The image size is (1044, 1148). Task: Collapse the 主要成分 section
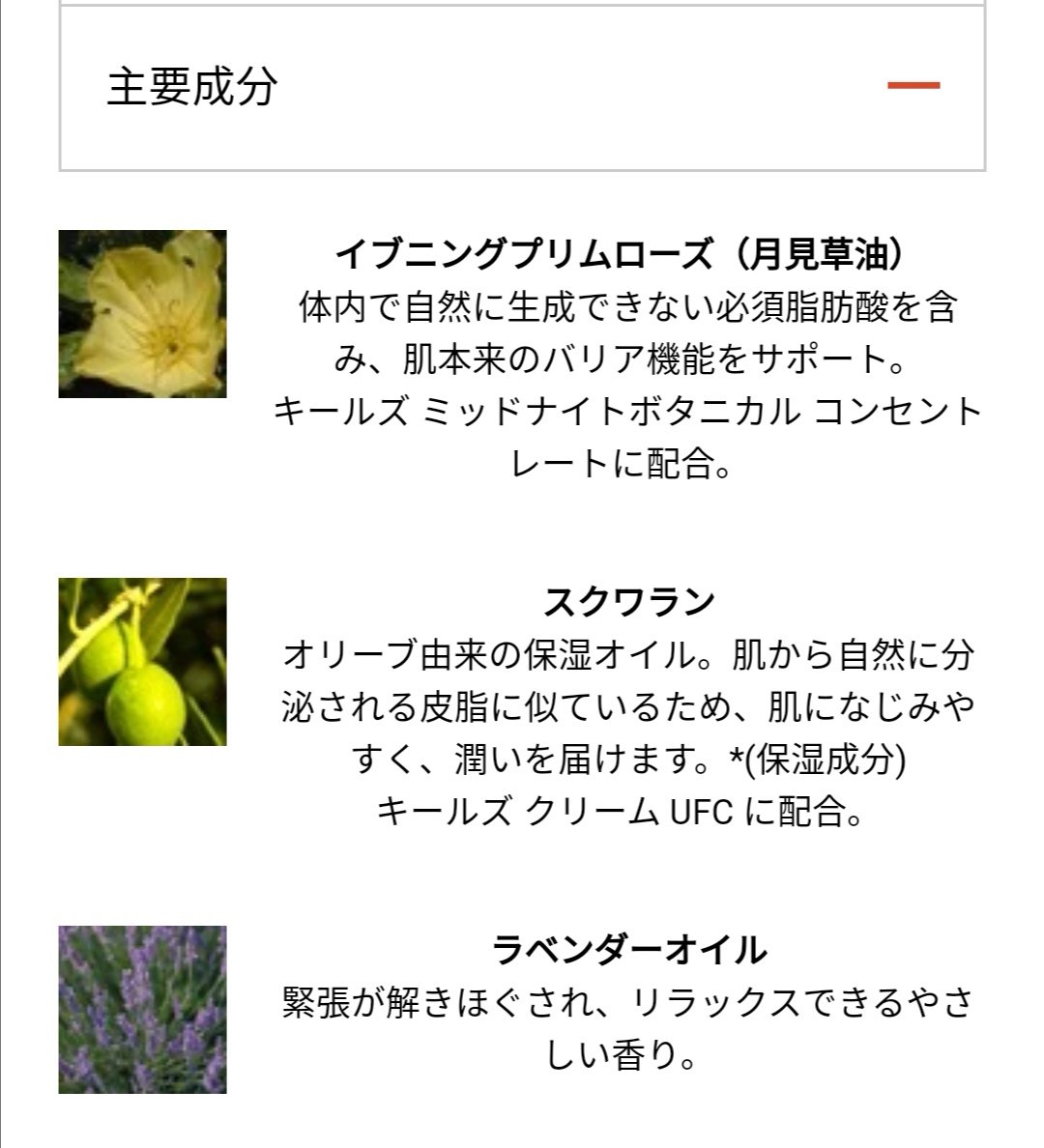coord(913,86)
